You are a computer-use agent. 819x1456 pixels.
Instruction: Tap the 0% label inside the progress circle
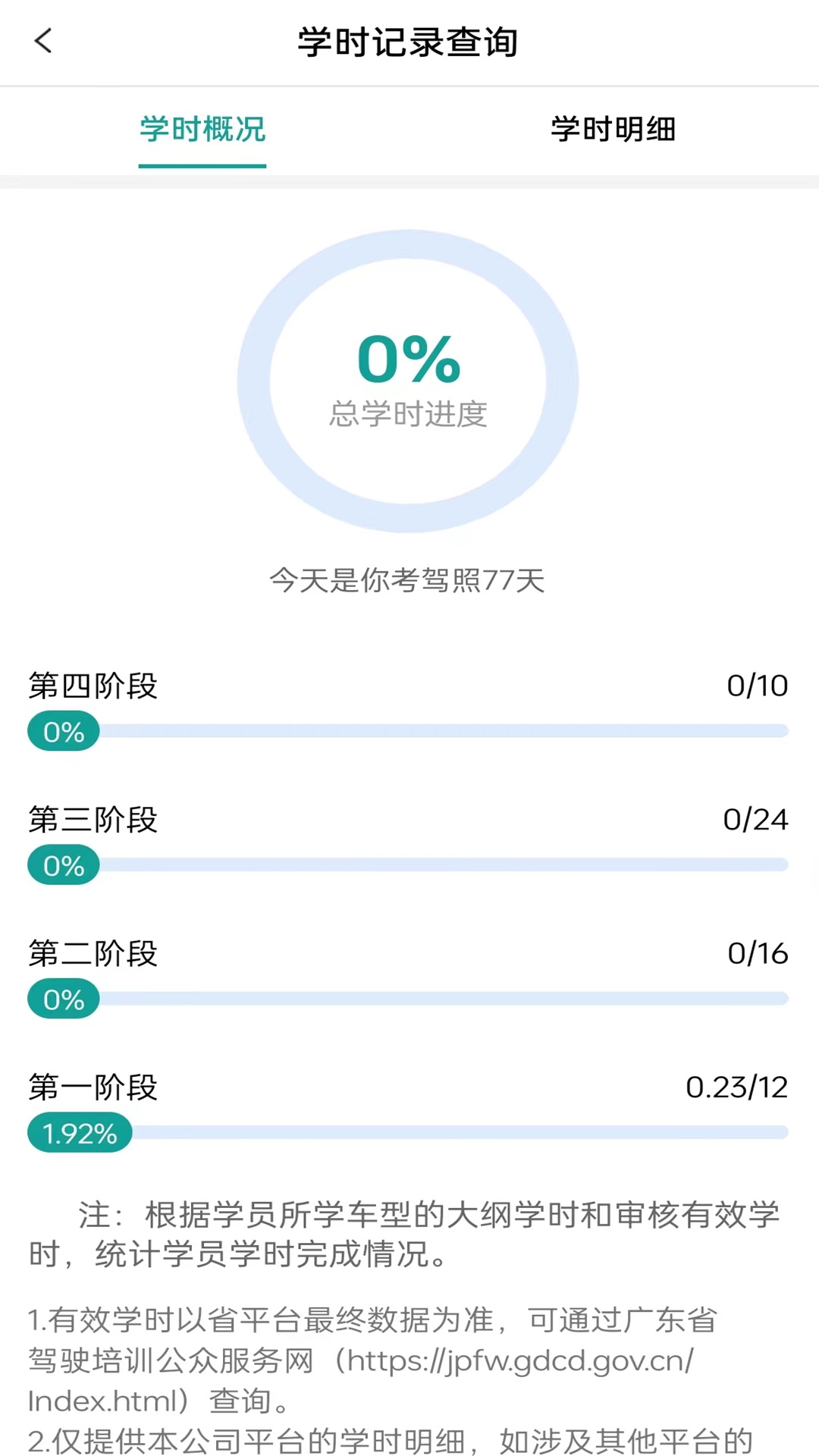tap(409, 362)
